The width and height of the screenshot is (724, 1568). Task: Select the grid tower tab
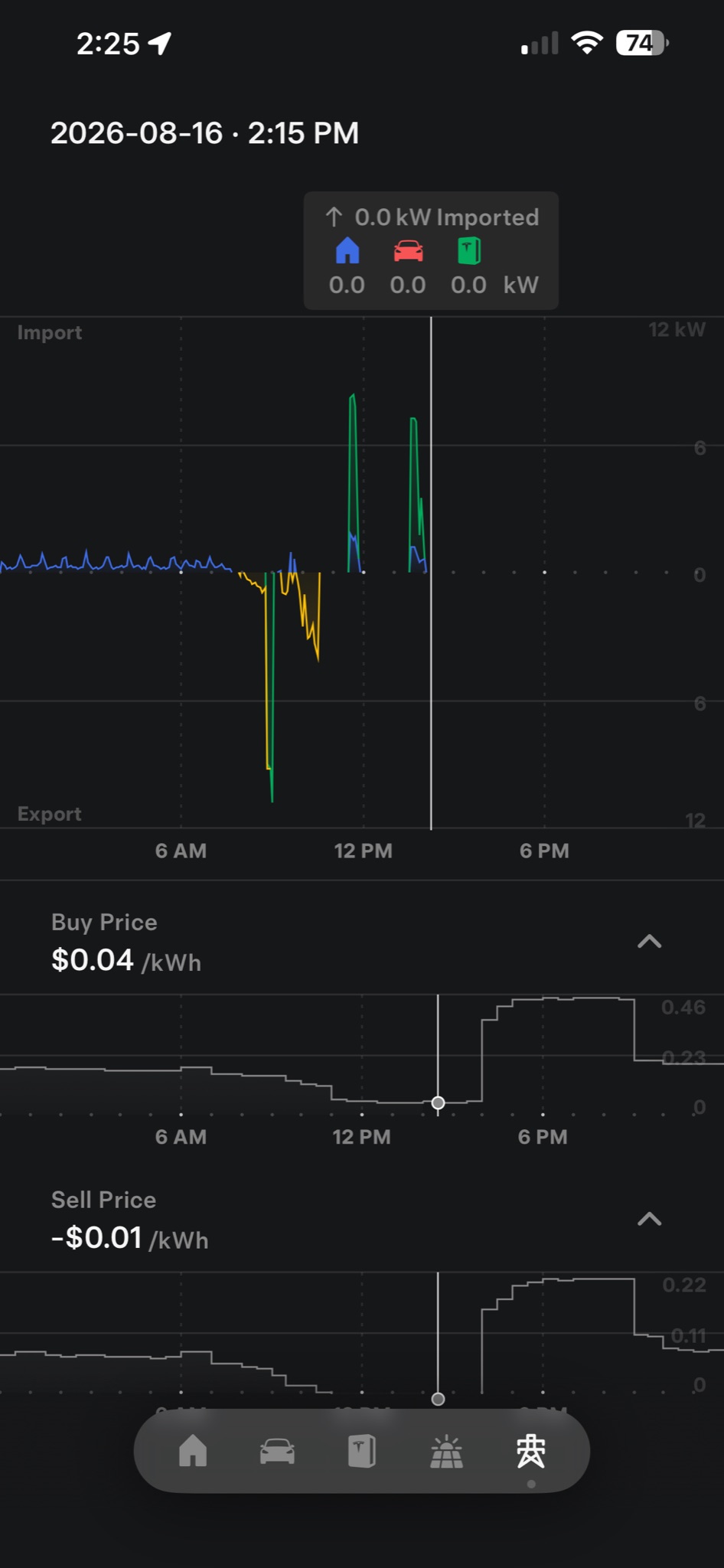531,1451
